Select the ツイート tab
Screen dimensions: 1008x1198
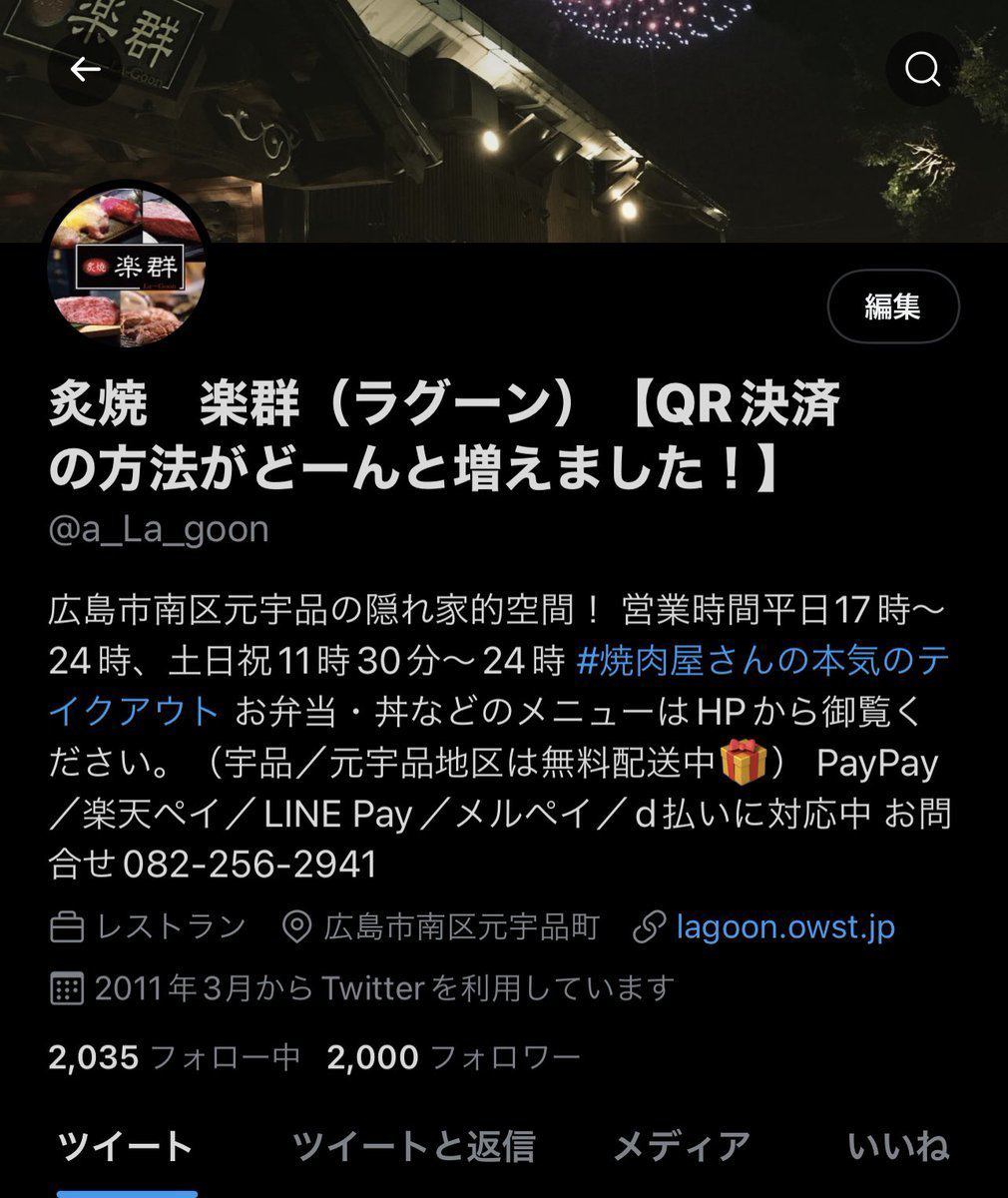126,1146
